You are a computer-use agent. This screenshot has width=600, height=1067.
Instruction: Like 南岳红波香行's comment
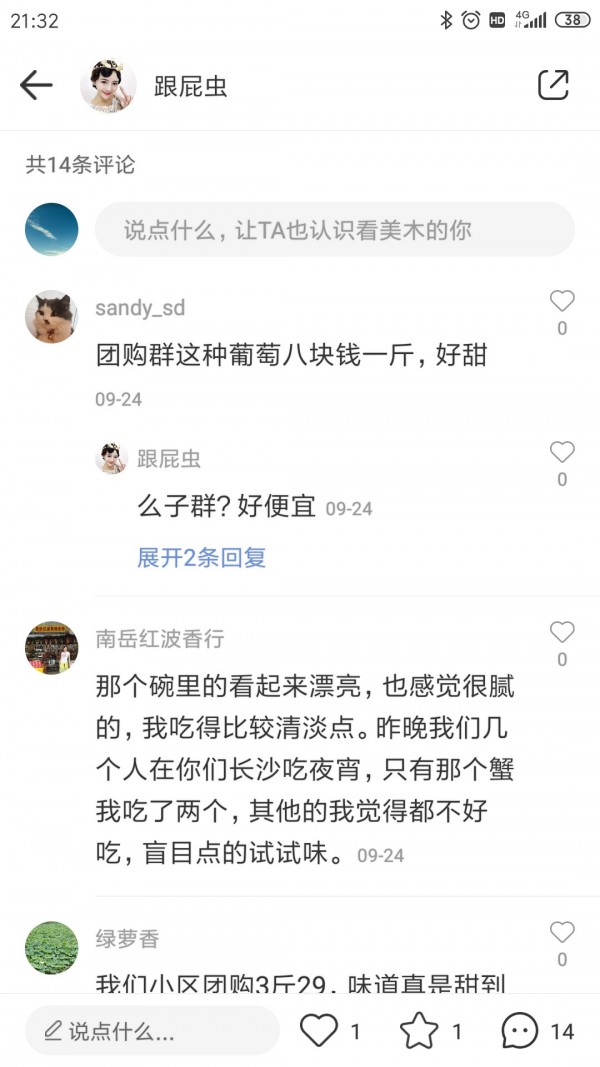[562, 632]
